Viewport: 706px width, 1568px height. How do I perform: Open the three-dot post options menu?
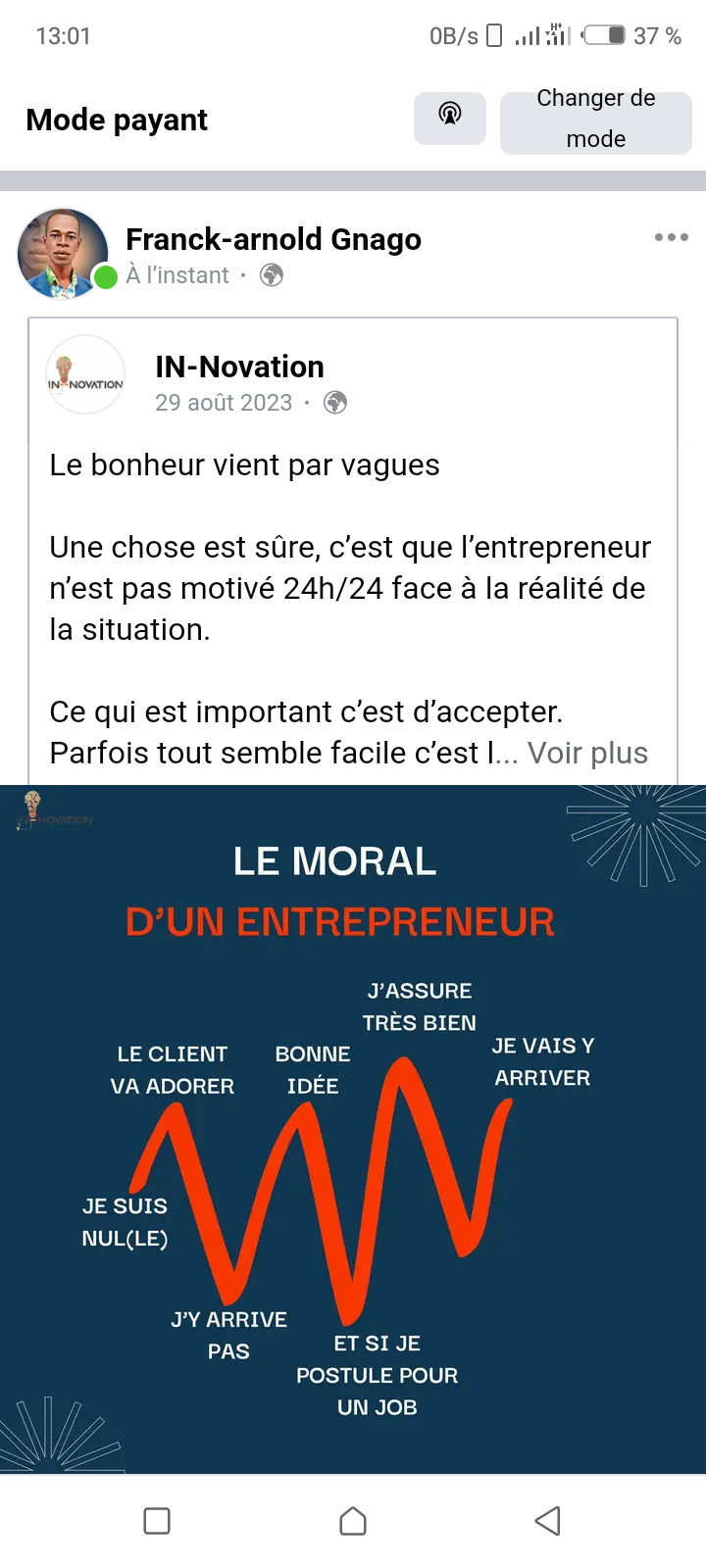pos(671,237)
